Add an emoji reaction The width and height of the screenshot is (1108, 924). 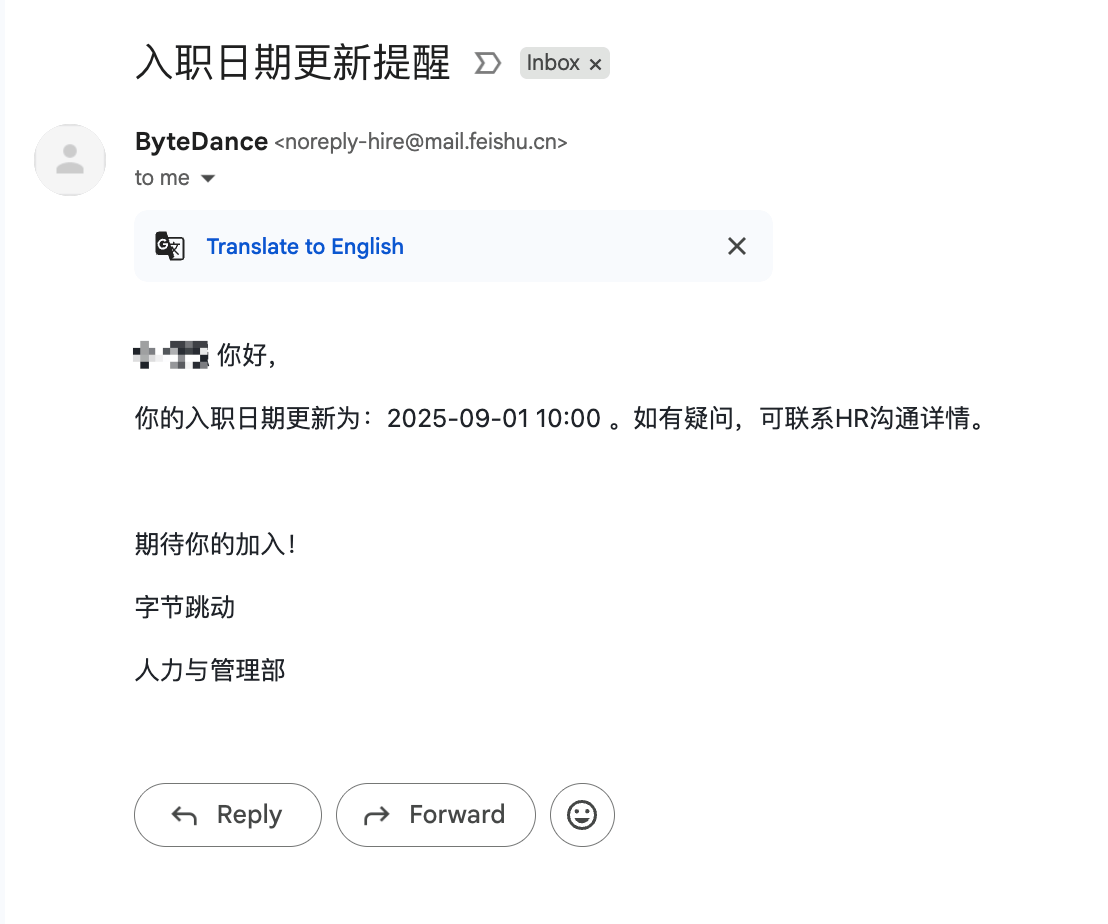582,815
